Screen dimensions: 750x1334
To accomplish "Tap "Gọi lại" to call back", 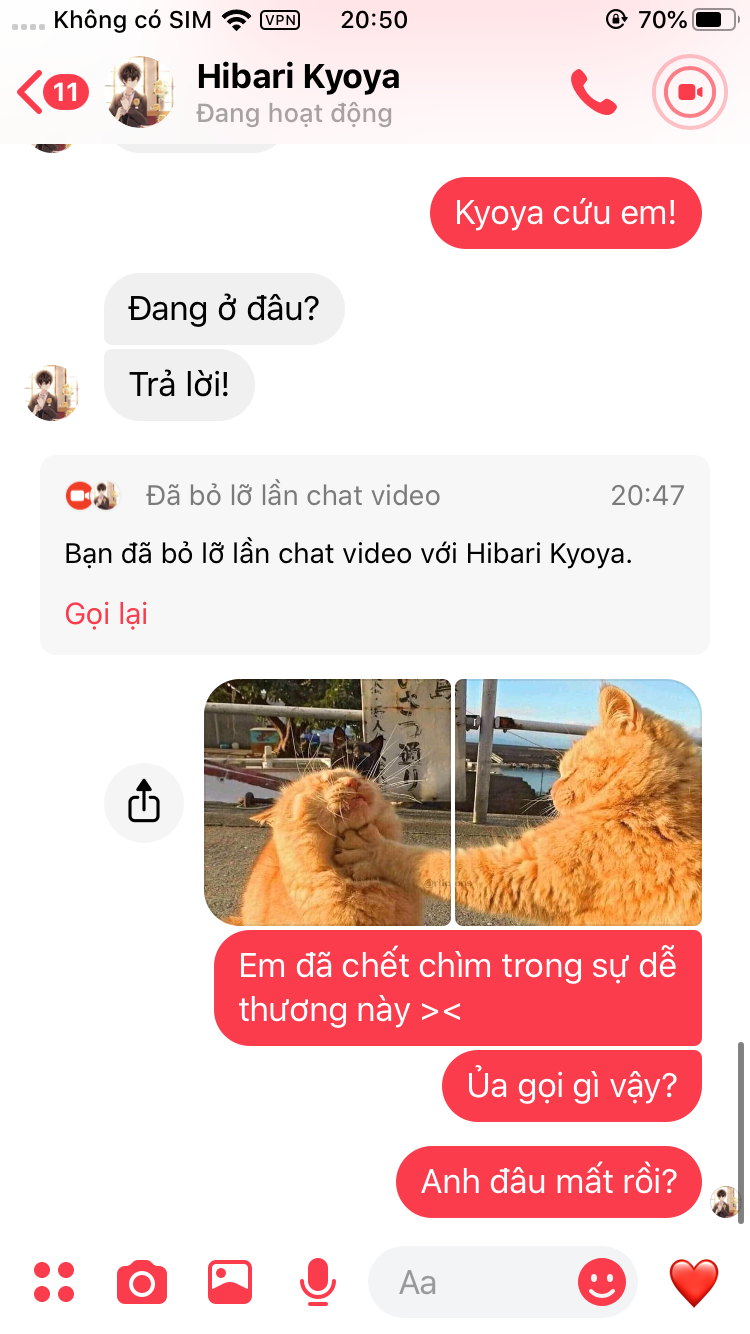I will tap(106, 613).
